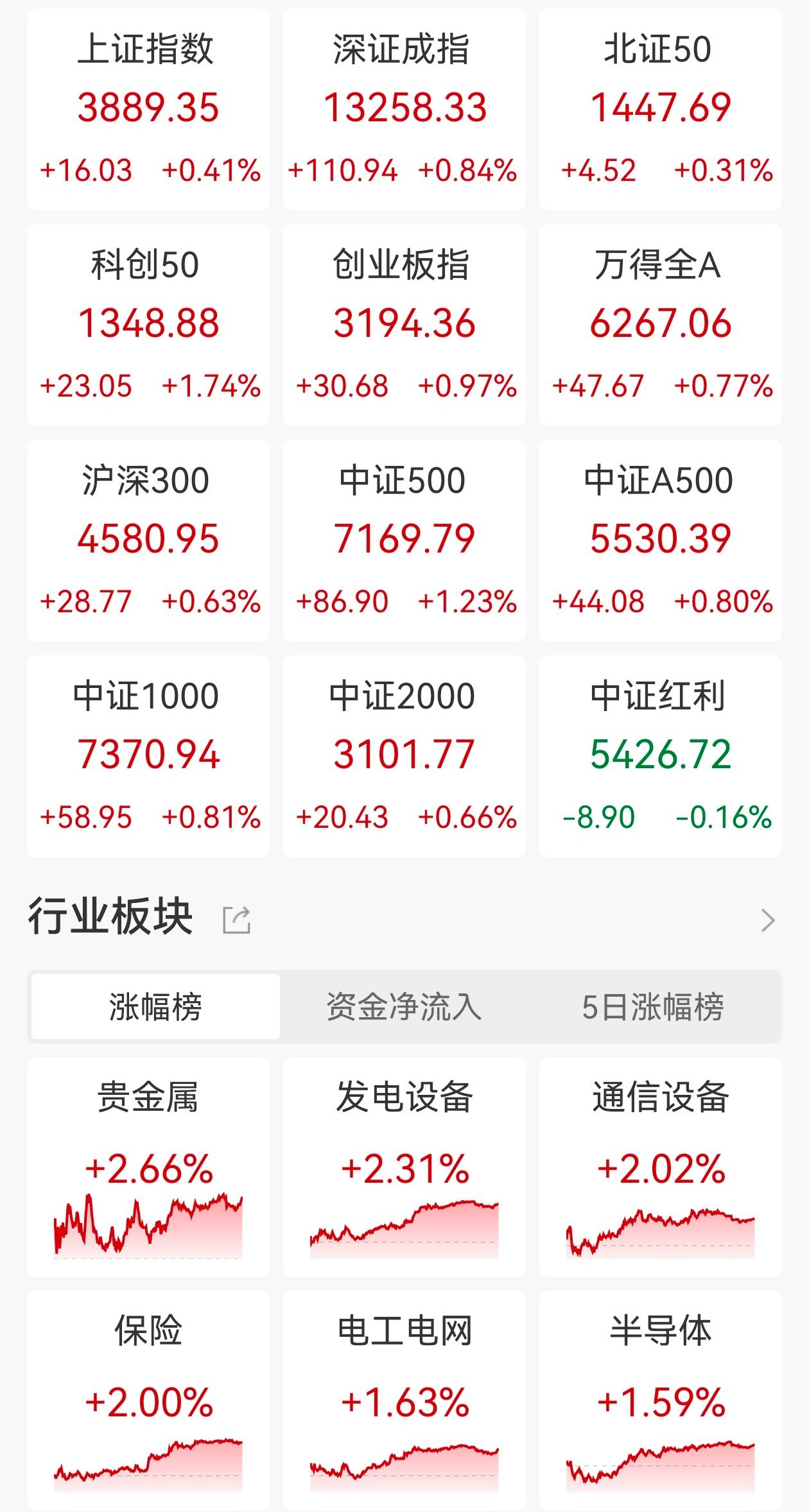View 创业板指 index details

click(405, 325)
